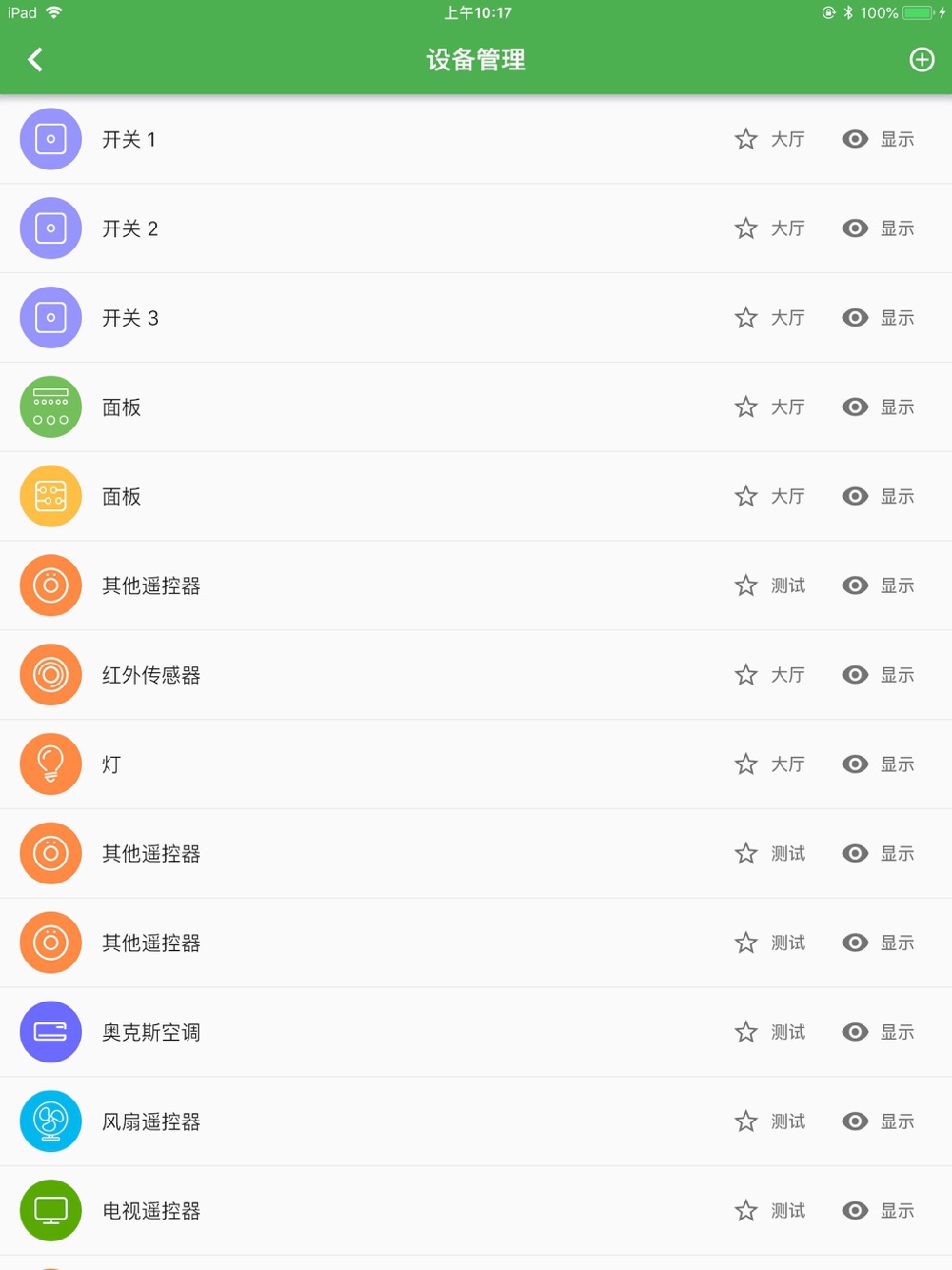Toggle visibility of 开关 3
Viewport: 952px width, 1270px height.
click(855, 318)
